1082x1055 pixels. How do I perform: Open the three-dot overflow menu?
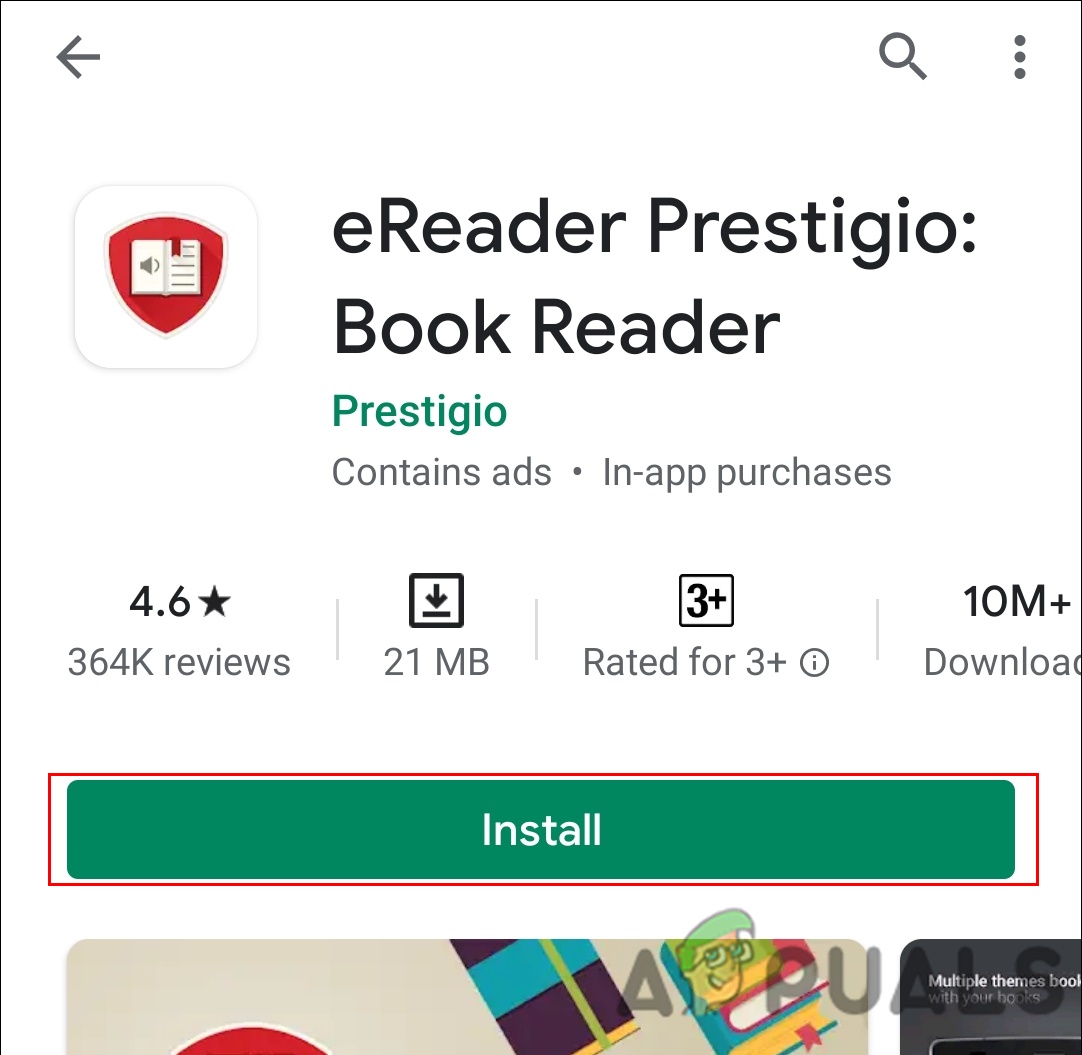(x=1019, y=57)
